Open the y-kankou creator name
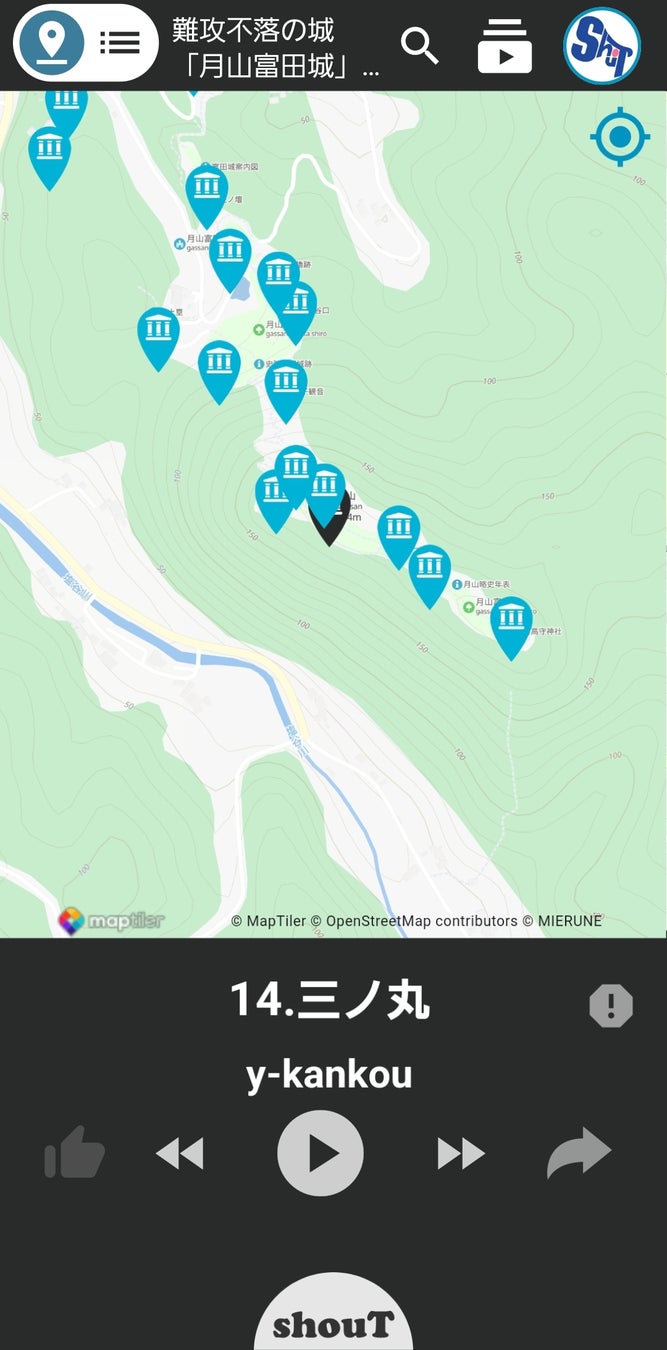 329,1074
